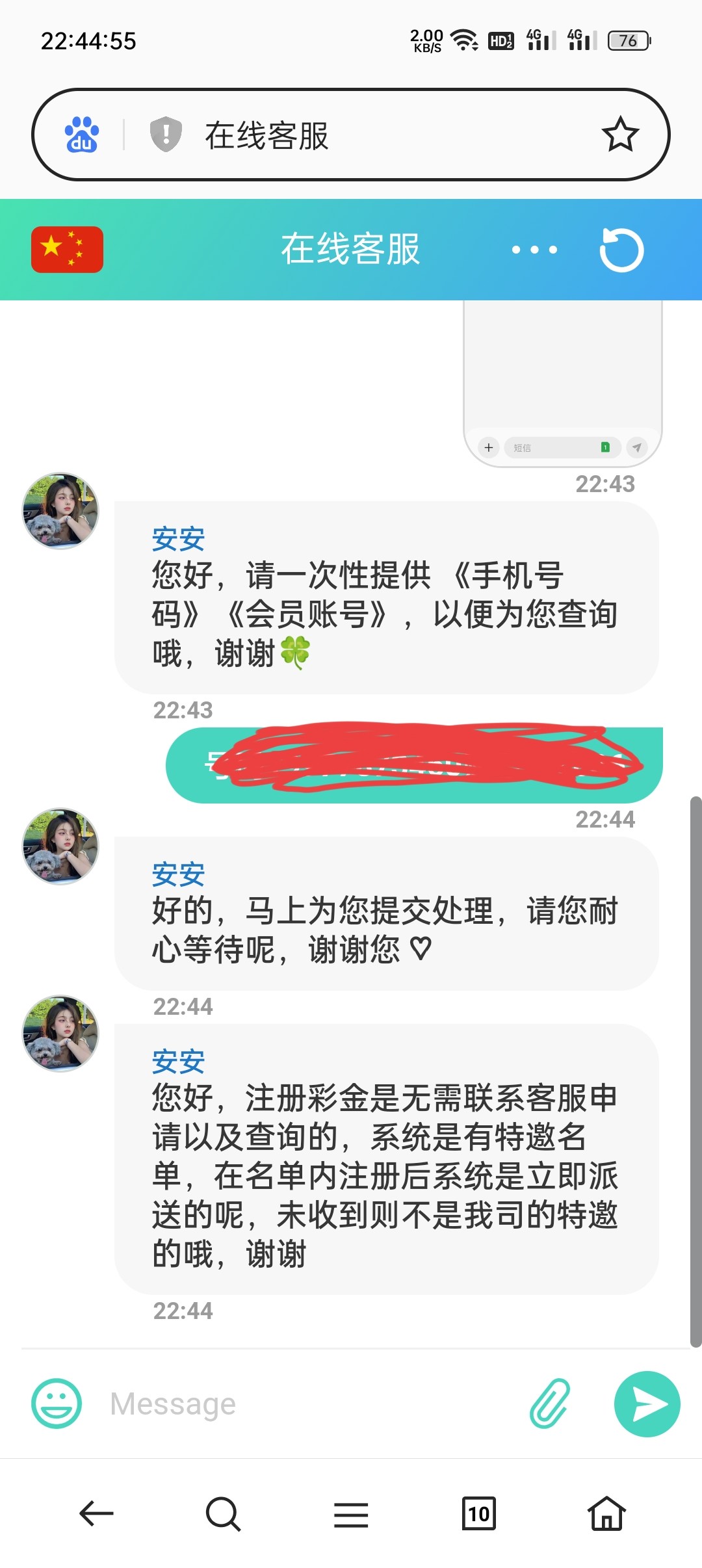The height and width of the screenshot is (1568, 702).
Task: Bookmark this page with the star icon
Action: (620, 135)
